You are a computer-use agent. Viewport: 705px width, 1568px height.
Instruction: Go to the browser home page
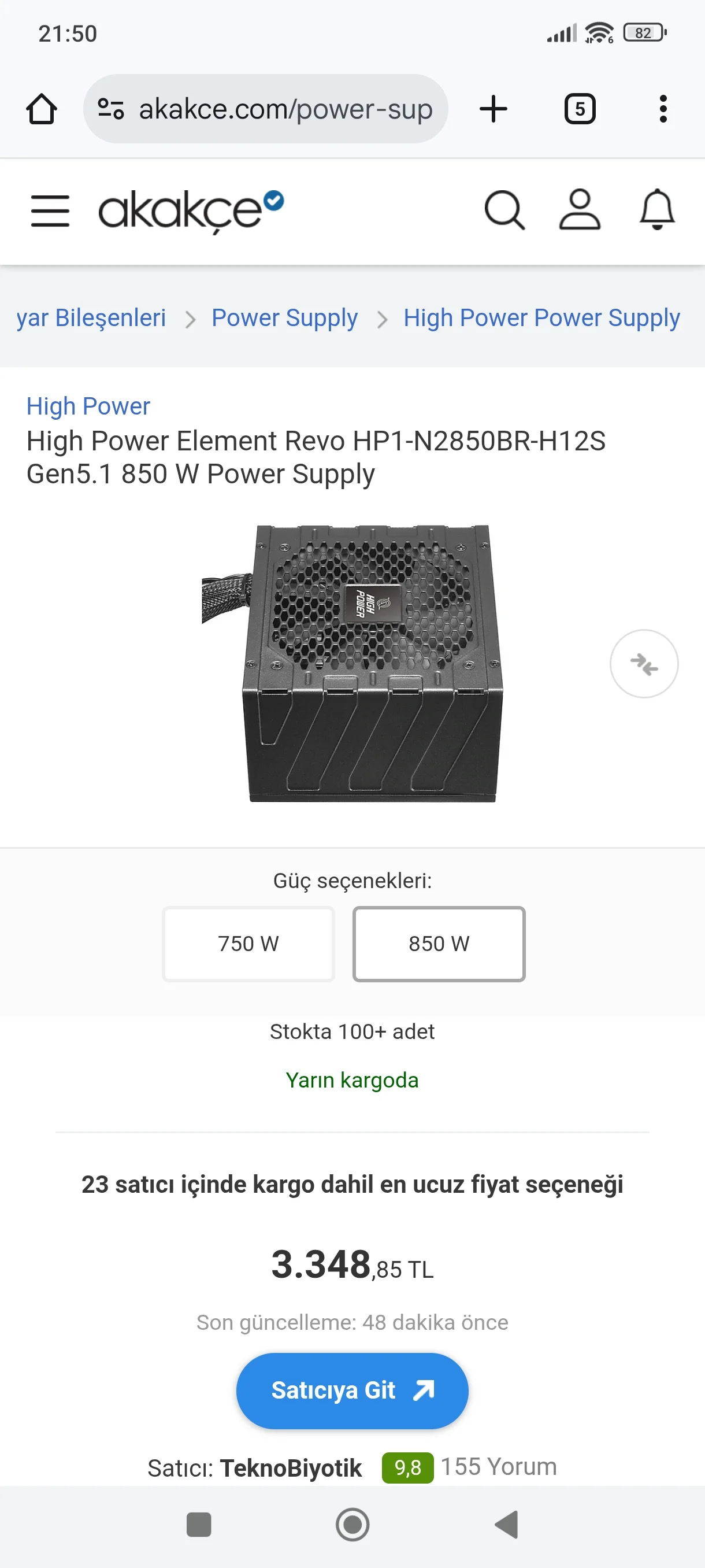tap(42, 110)
